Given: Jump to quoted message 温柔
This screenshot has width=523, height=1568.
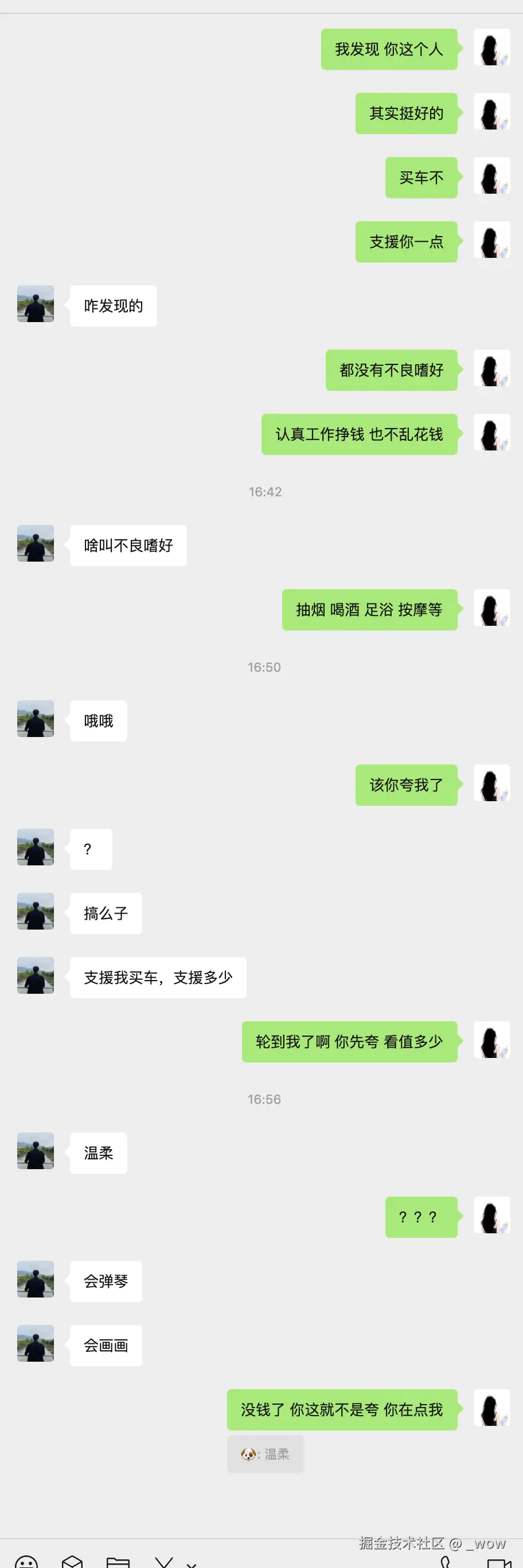Looking at the screenshot, I should click(x=266, y=1454).
